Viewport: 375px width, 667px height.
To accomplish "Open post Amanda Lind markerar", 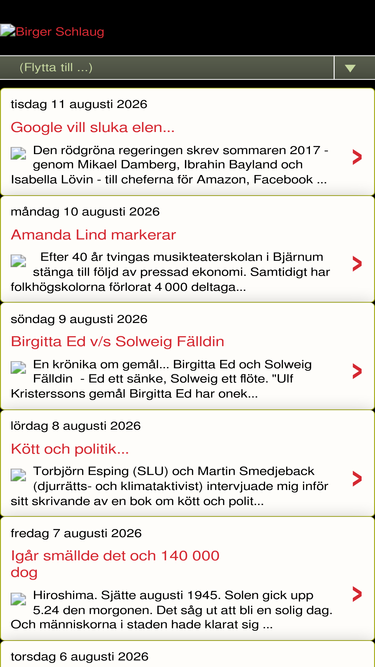I will pos(93,234).
